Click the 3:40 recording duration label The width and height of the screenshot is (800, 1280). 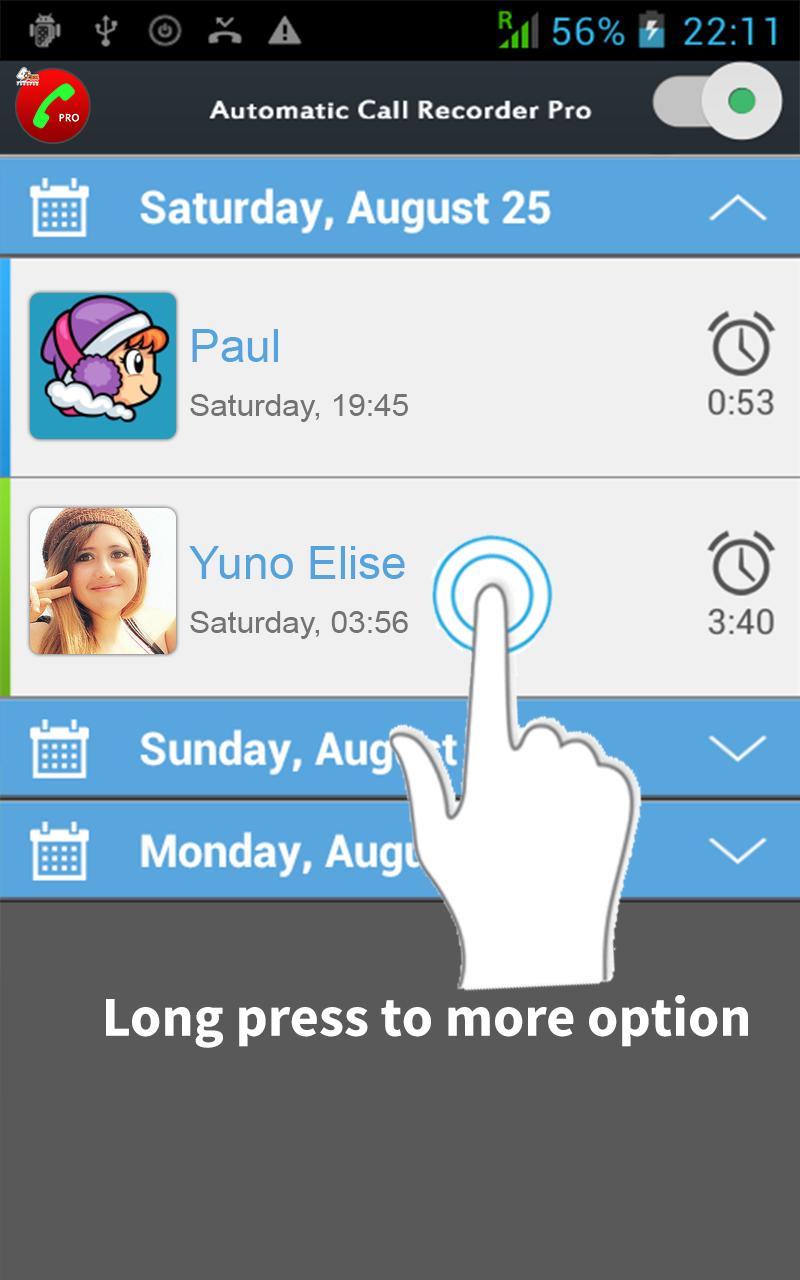coord(738,620)
